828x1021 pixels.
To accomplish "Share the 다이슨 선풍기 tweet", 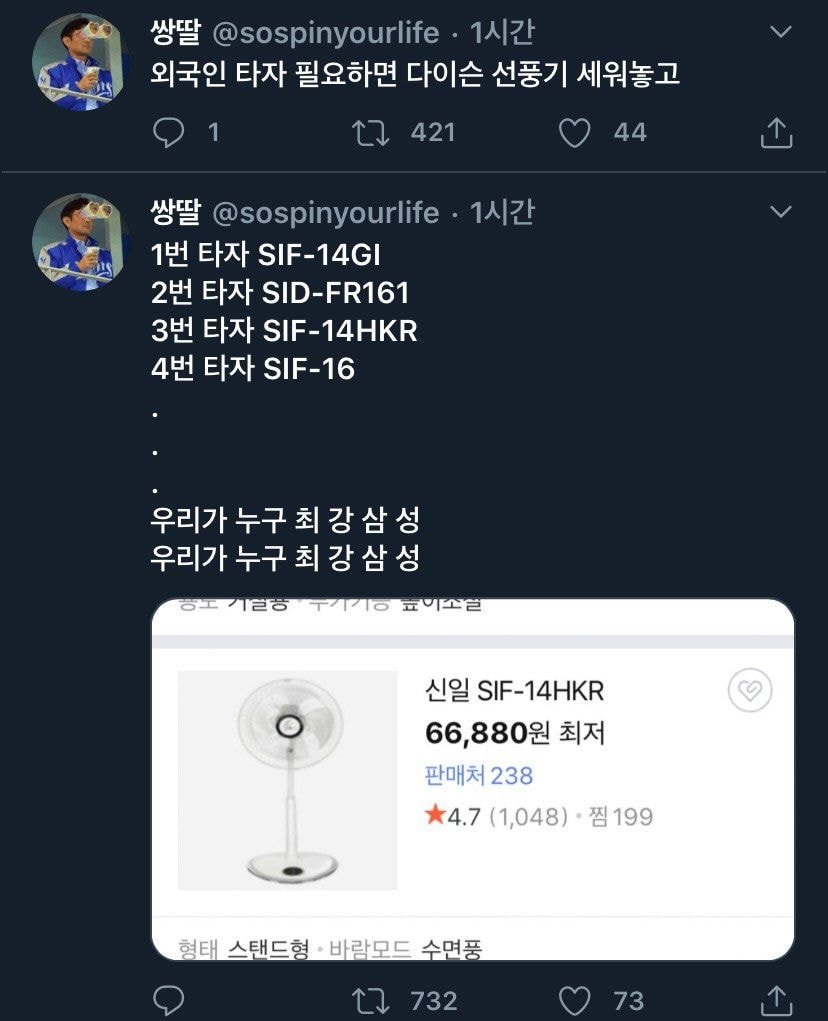I will [x=777, y=133].
